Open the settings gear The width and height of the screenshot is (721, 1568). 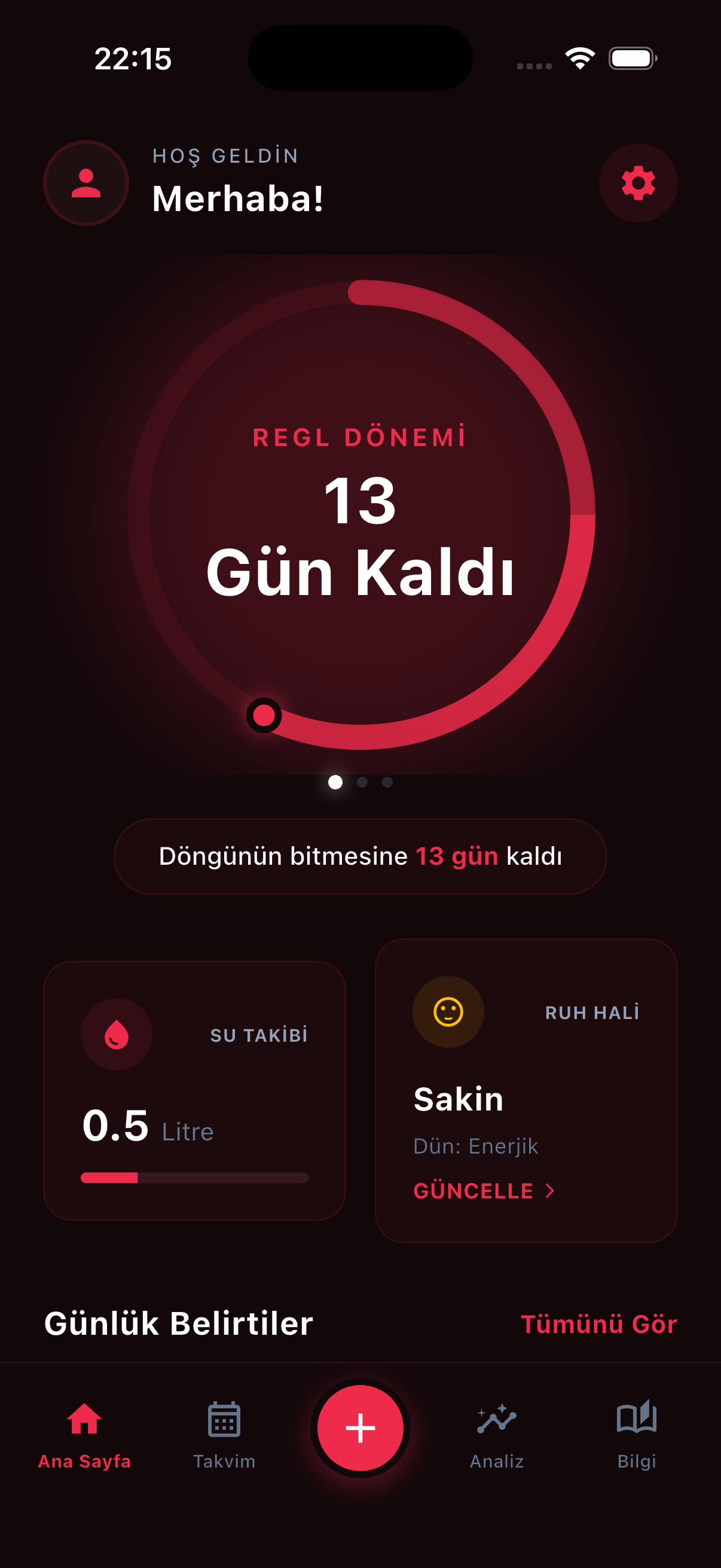pos(638,183)
